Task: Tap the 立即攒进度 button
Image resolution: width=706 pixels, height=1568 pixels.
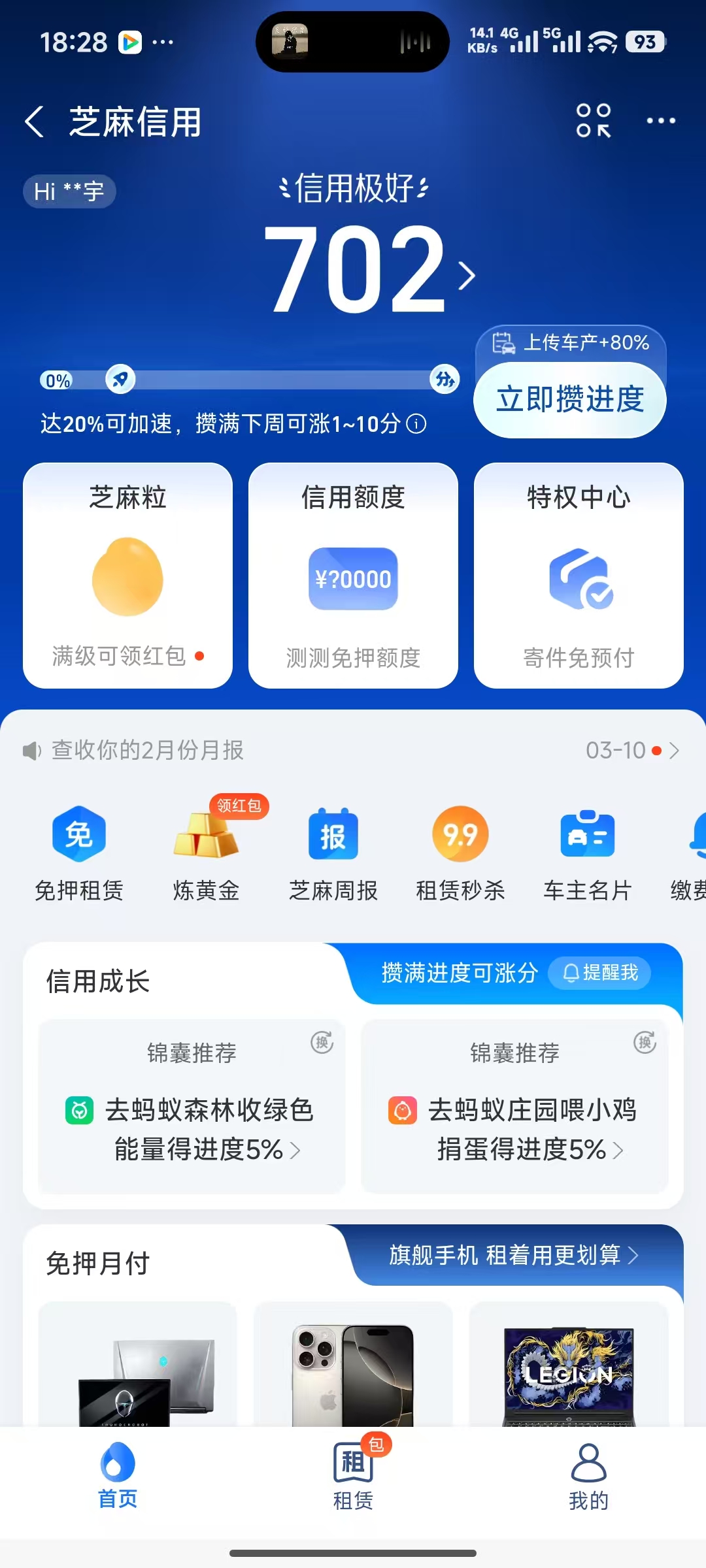Action: 569,399
